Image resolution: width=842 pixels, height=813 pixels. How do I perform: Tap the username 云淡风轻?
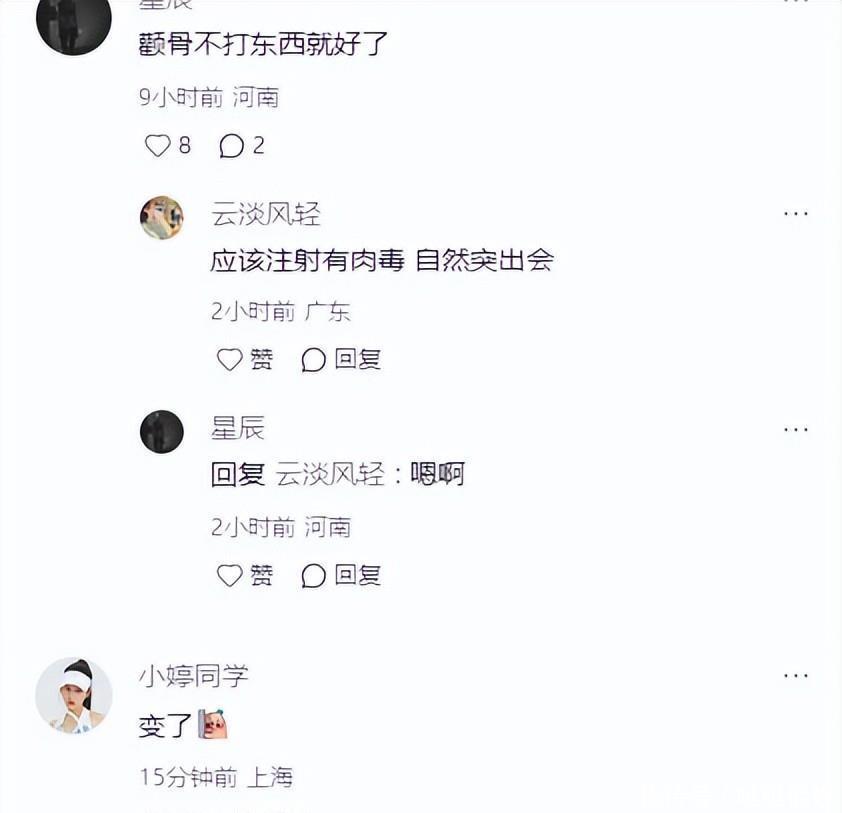[266, 213]
